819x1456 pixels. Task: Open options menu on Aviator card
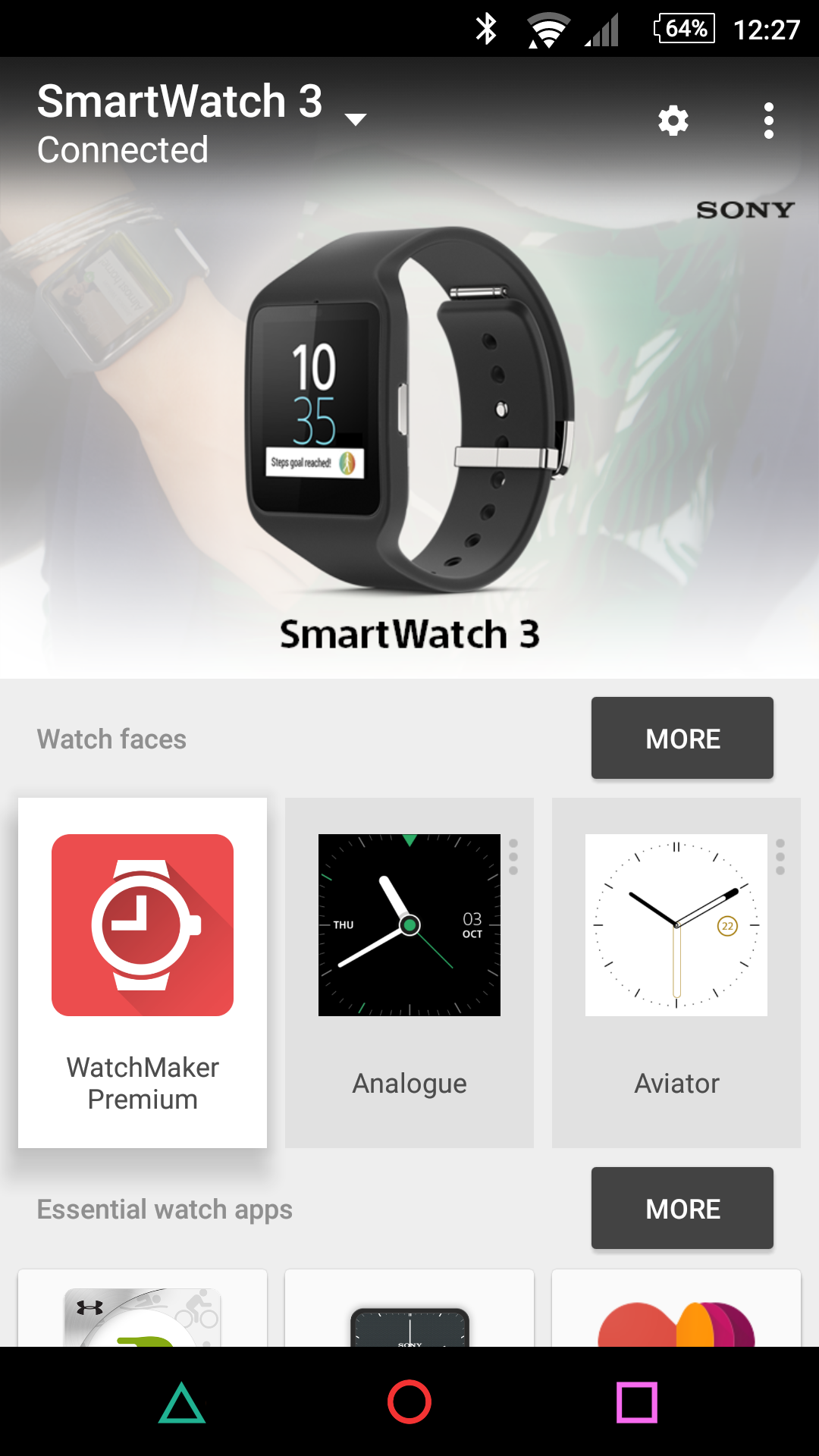[x=780, y=857]
